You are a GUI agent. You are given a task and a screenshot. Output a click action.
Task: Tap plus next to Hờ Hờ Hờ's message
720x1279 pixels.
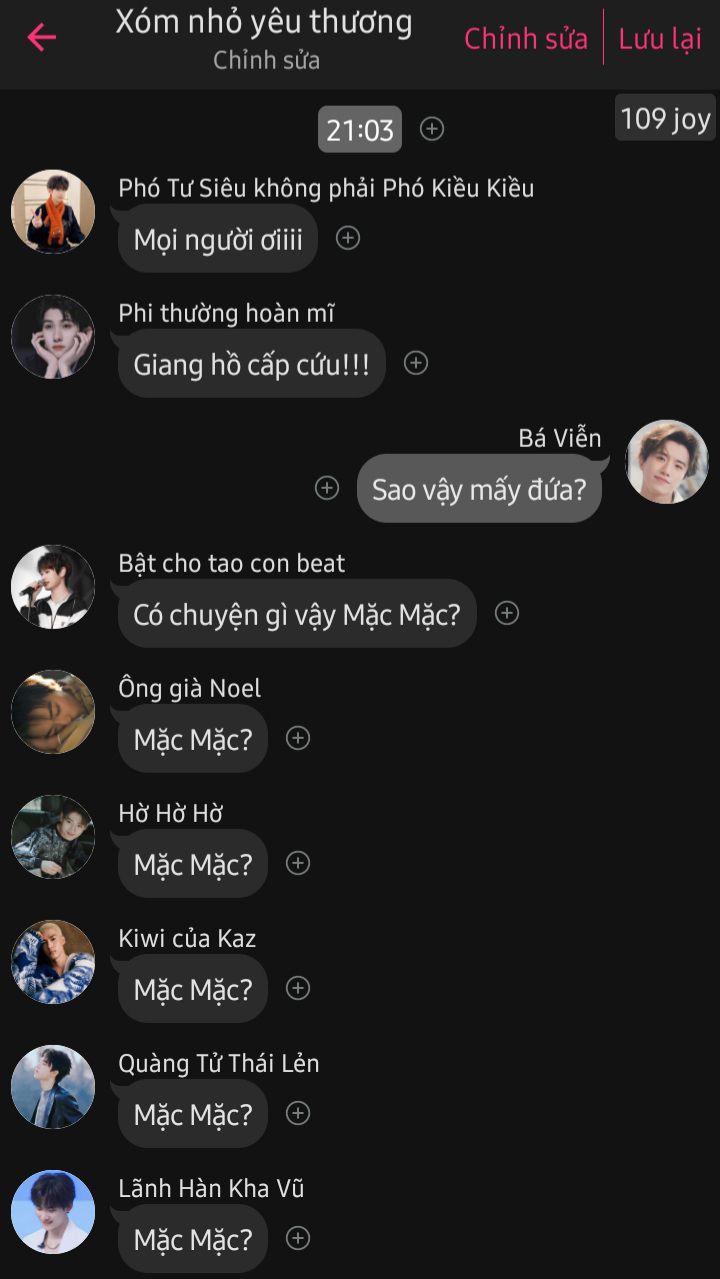(298, 863)
